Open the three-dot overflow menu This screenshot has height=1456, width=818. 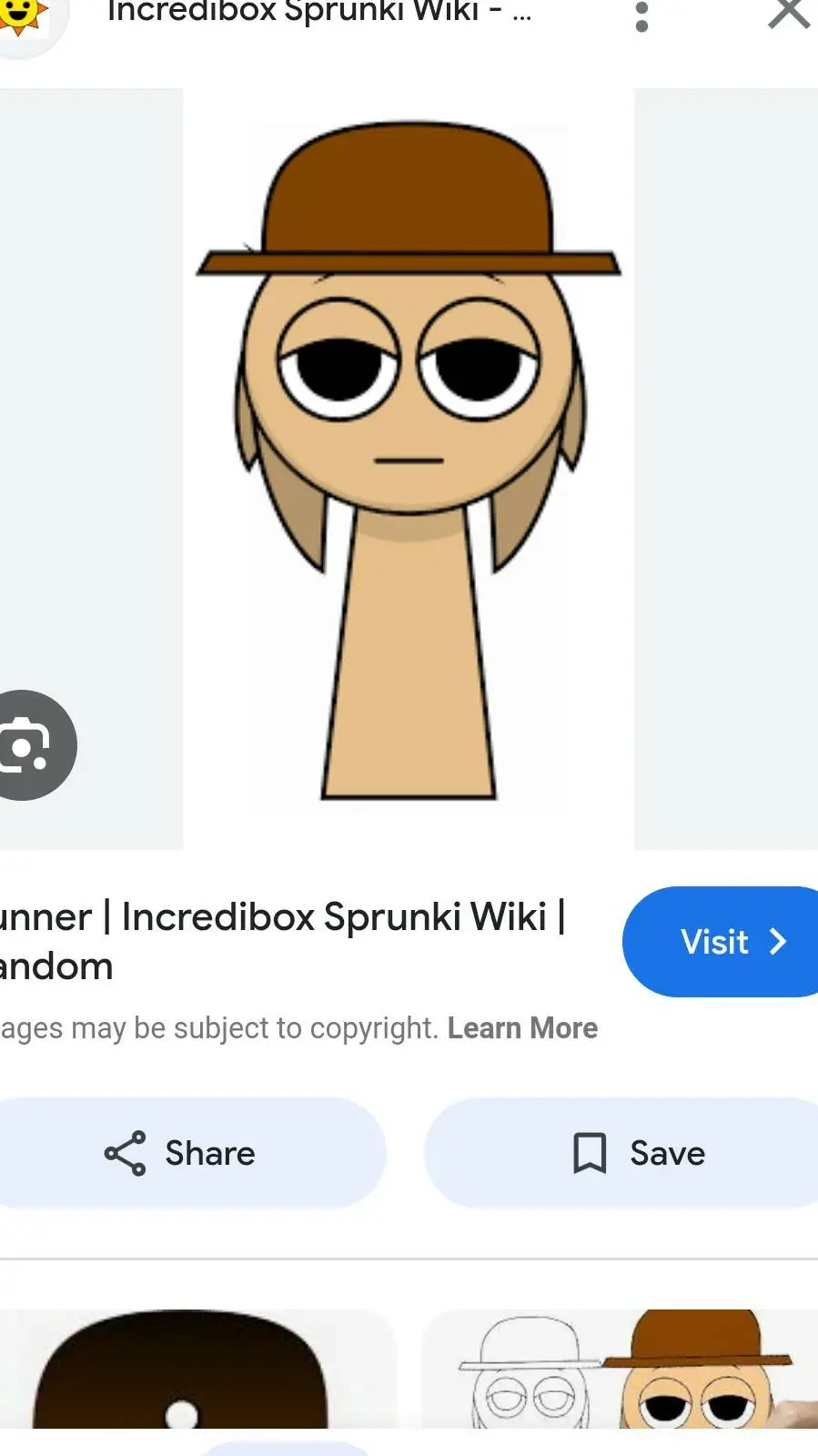641,16
